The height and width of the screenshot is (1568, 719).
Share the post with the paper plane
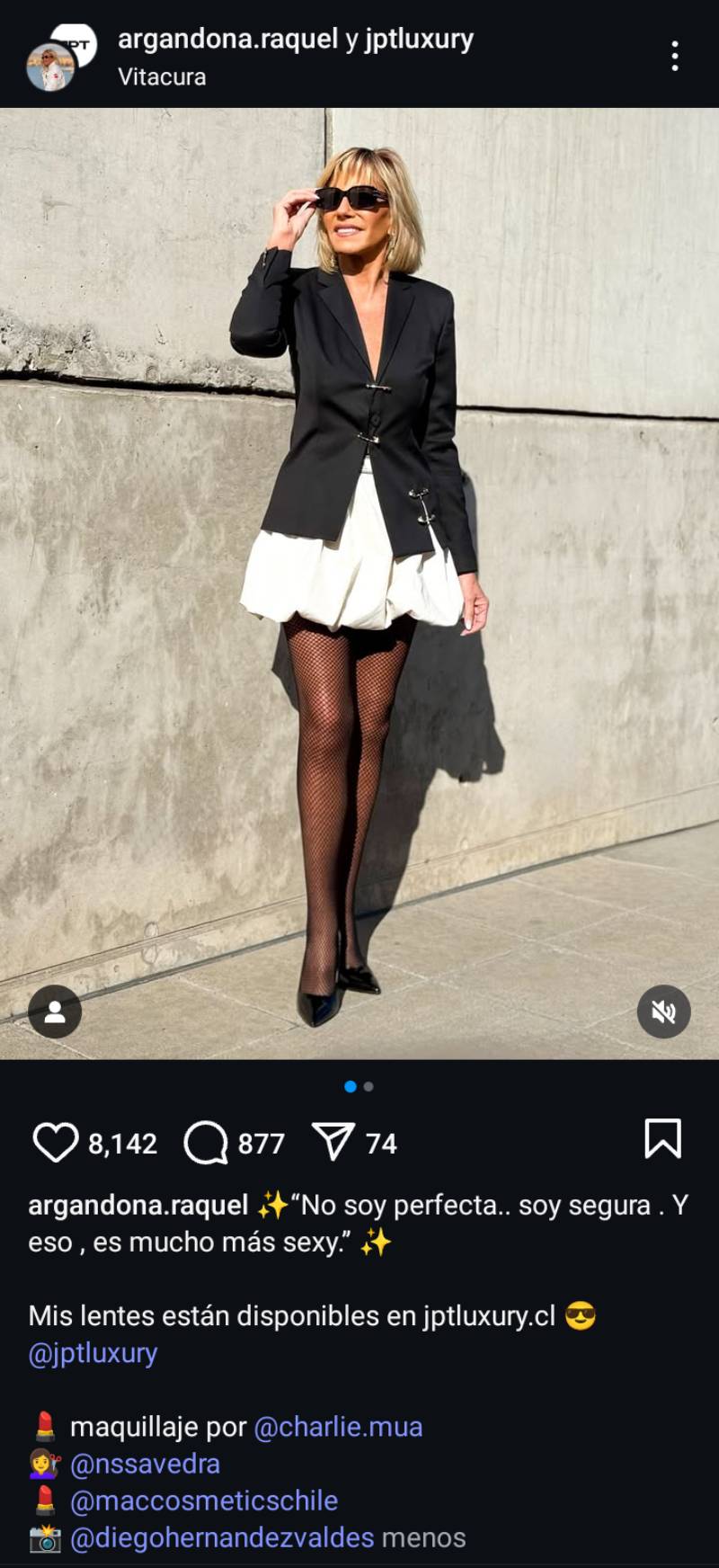point(333,1143)
